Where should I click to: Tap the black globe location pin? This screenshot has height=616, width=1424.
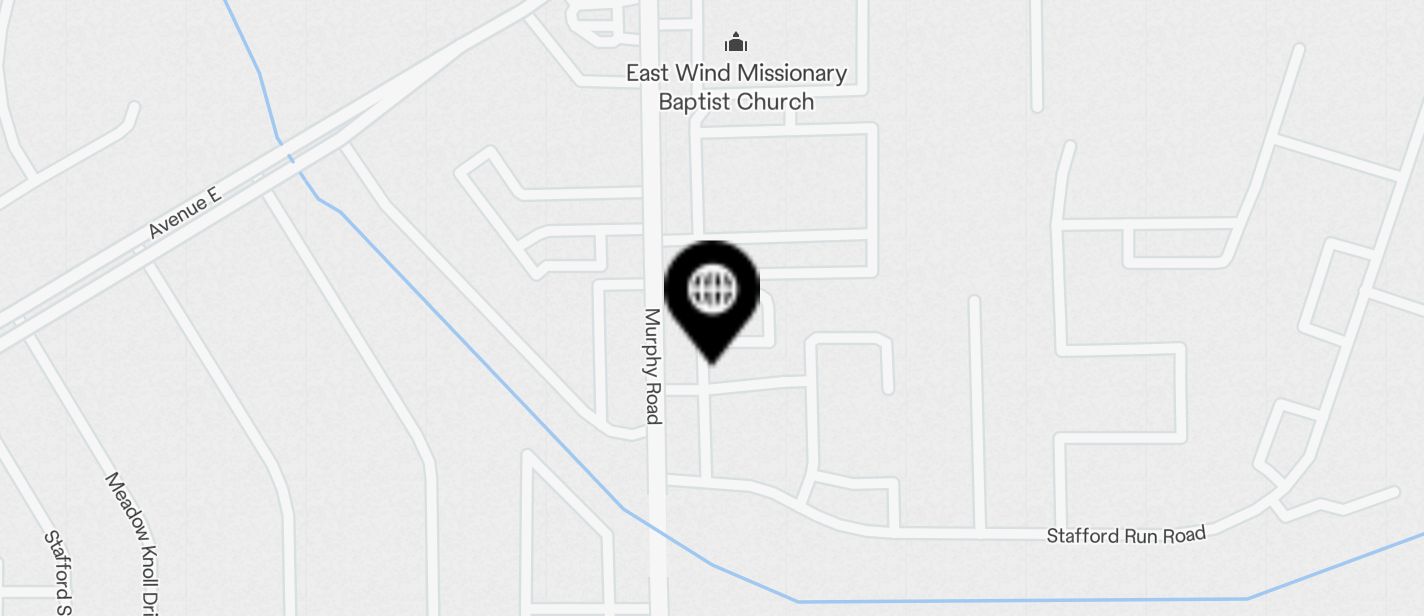712,294
